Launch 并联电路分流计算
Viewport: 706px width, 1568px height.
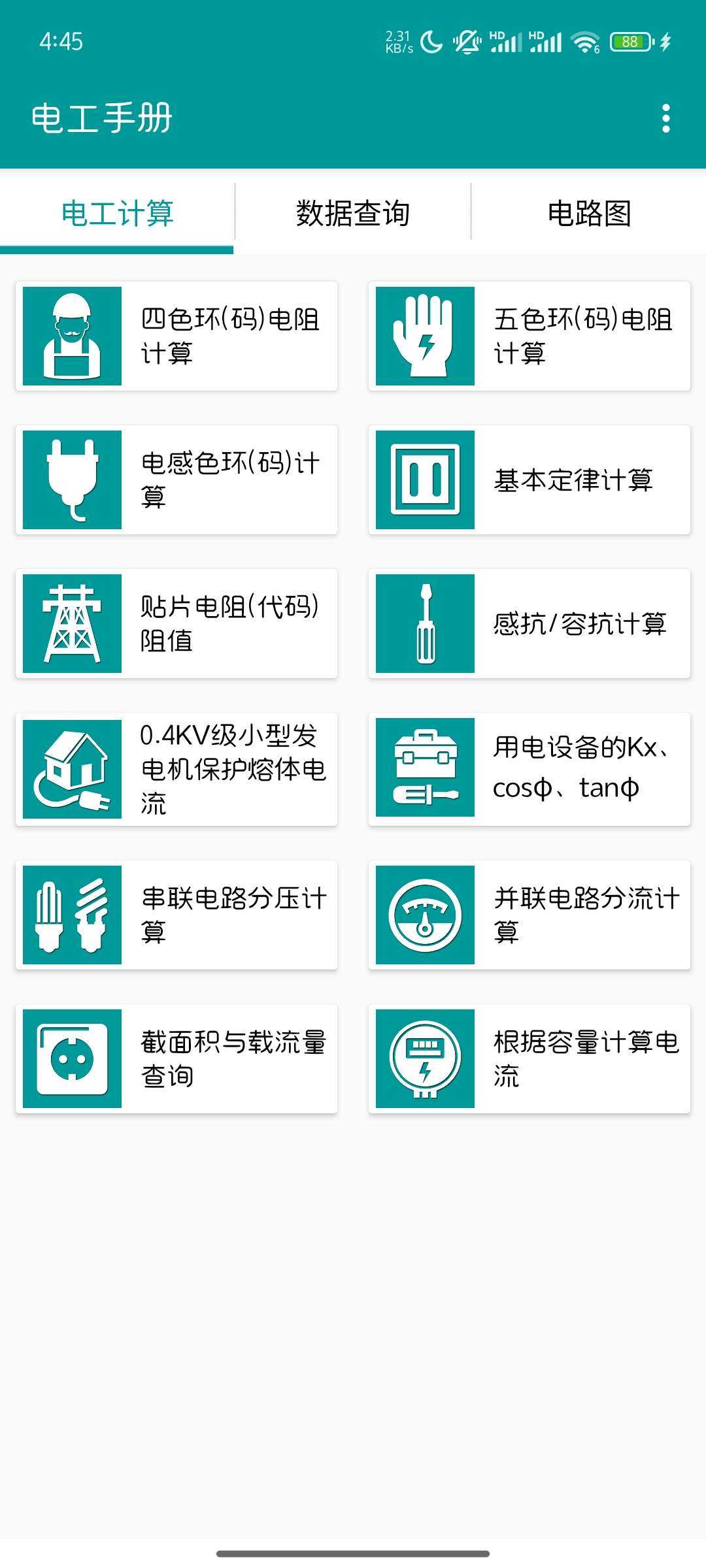529,915
